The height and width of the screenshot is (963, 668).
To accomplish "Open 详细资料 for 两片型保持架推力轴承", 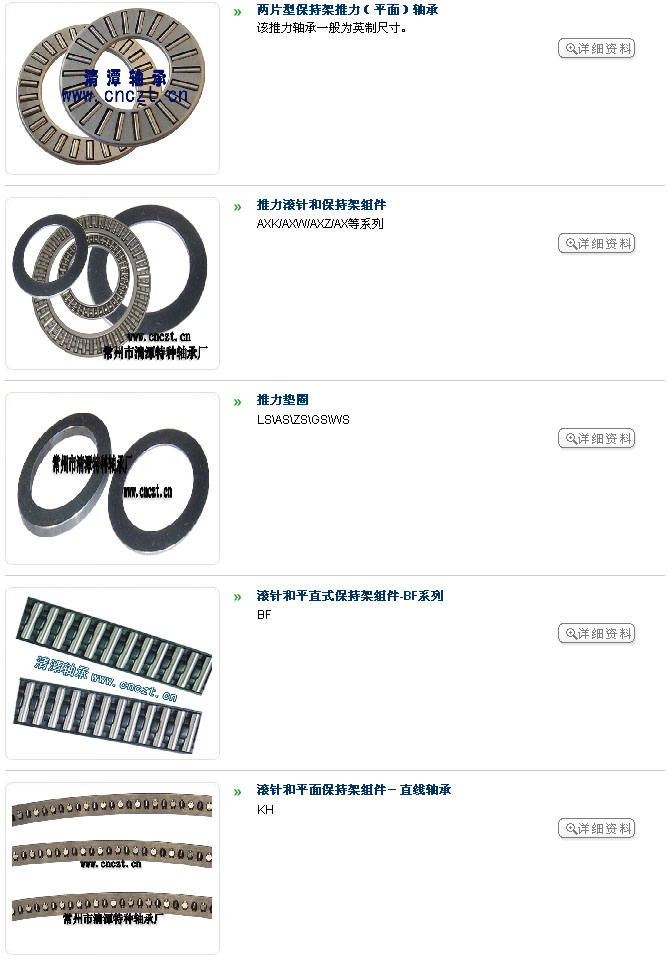I will 596,48.
